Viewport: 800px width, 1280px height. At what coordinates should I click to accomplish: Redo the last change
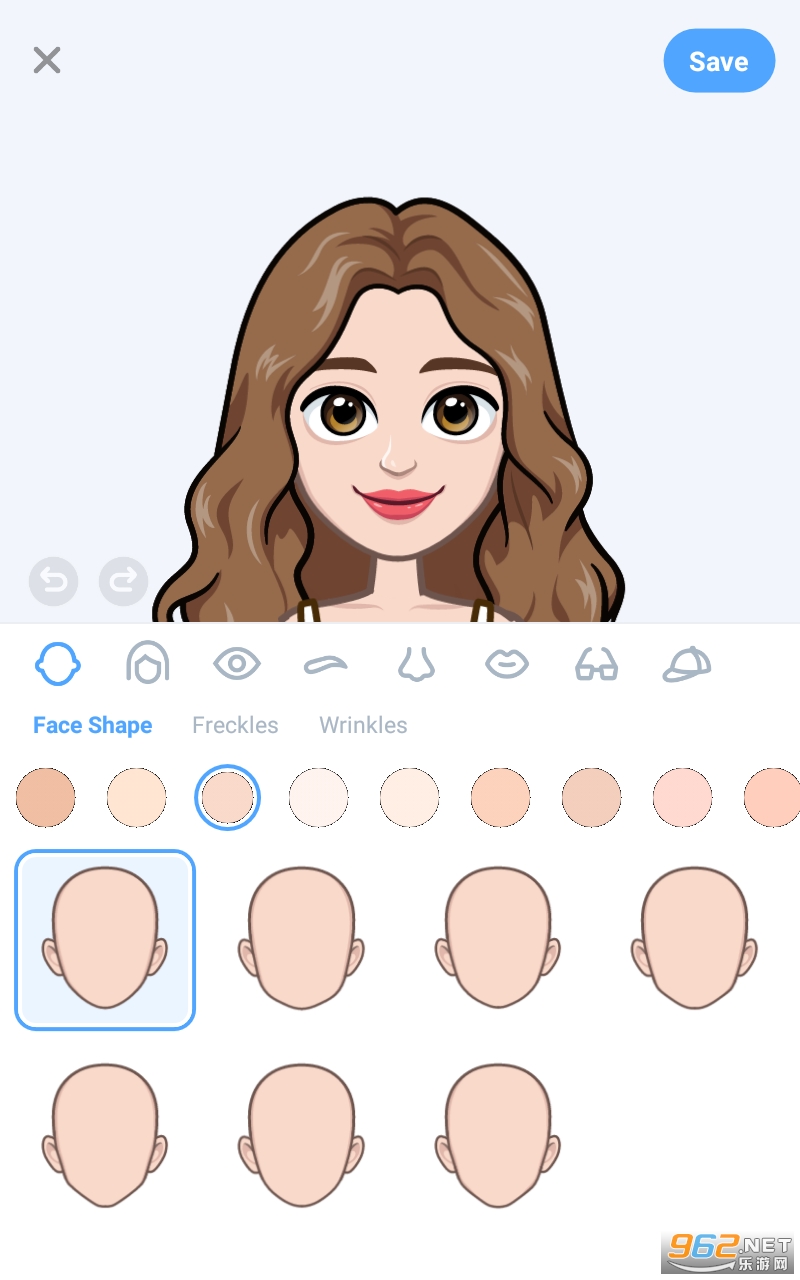[124, 581]
